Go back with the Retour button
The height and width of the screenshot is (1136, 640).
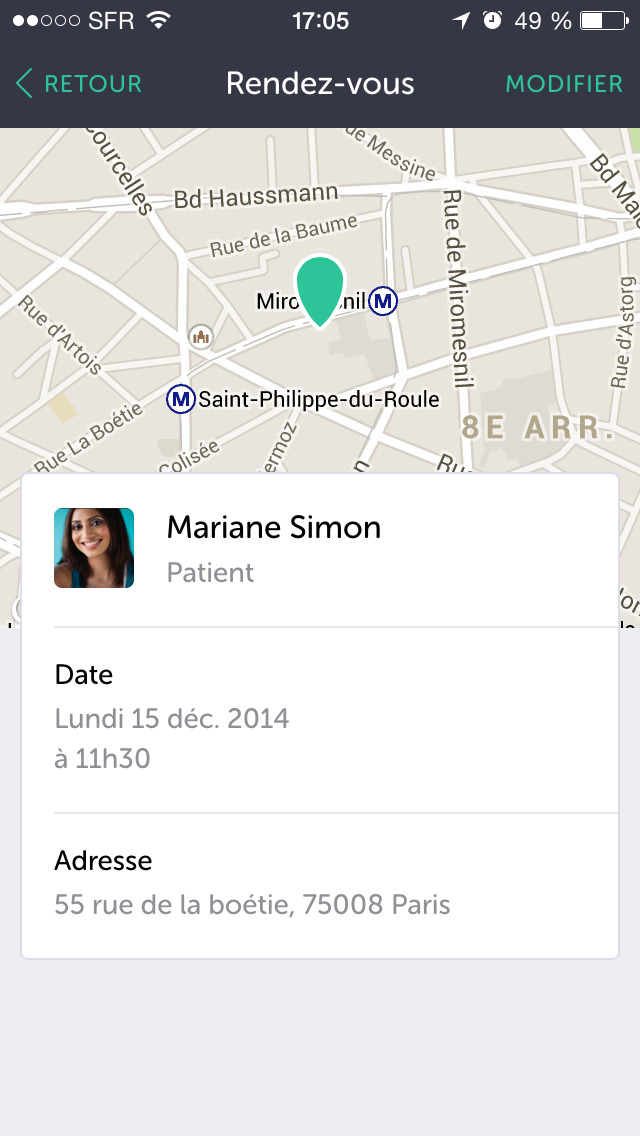point(78,84)
